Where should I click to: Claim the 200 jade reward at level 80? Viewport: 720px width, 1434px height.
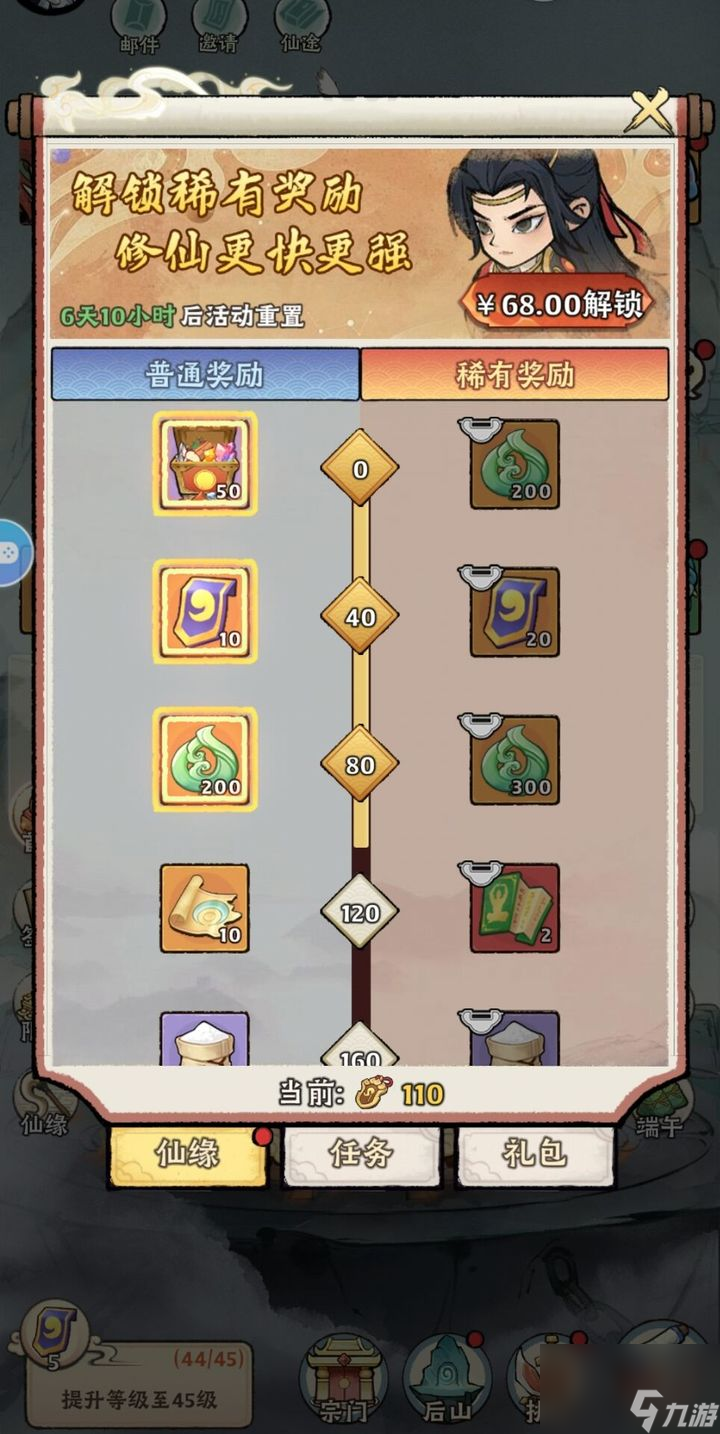pos(205,760)
